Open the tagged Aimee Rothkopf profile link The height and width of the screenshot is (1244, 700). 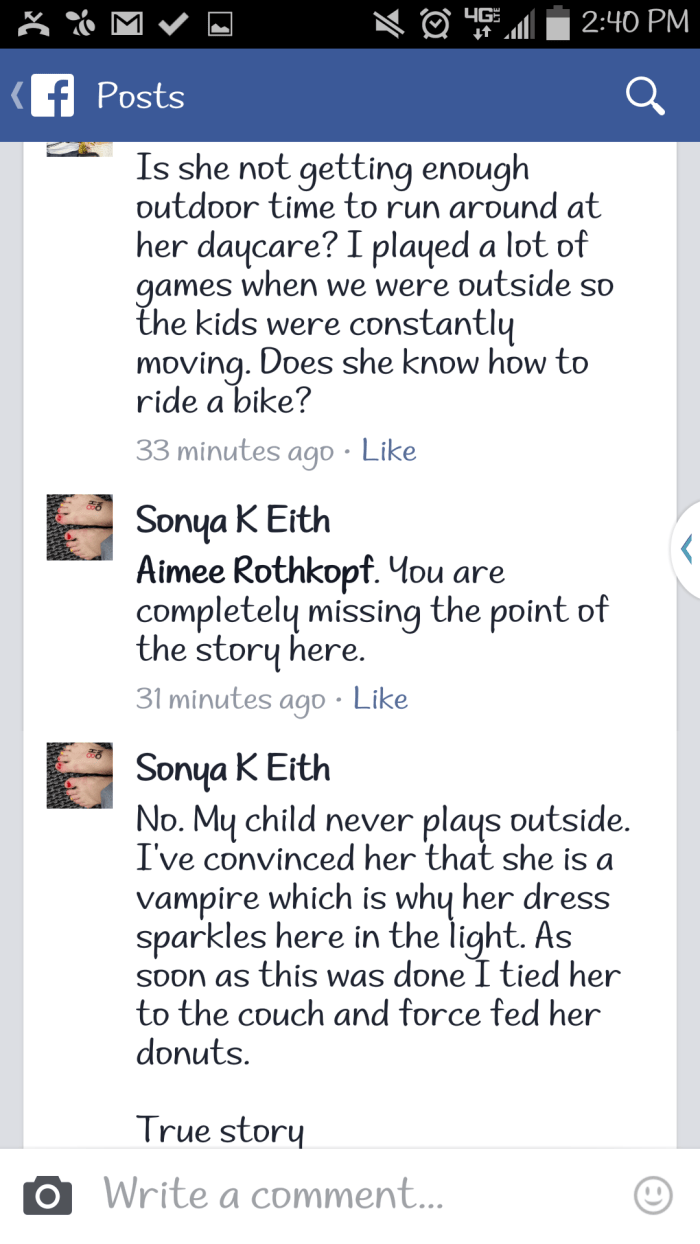[256, 572]
